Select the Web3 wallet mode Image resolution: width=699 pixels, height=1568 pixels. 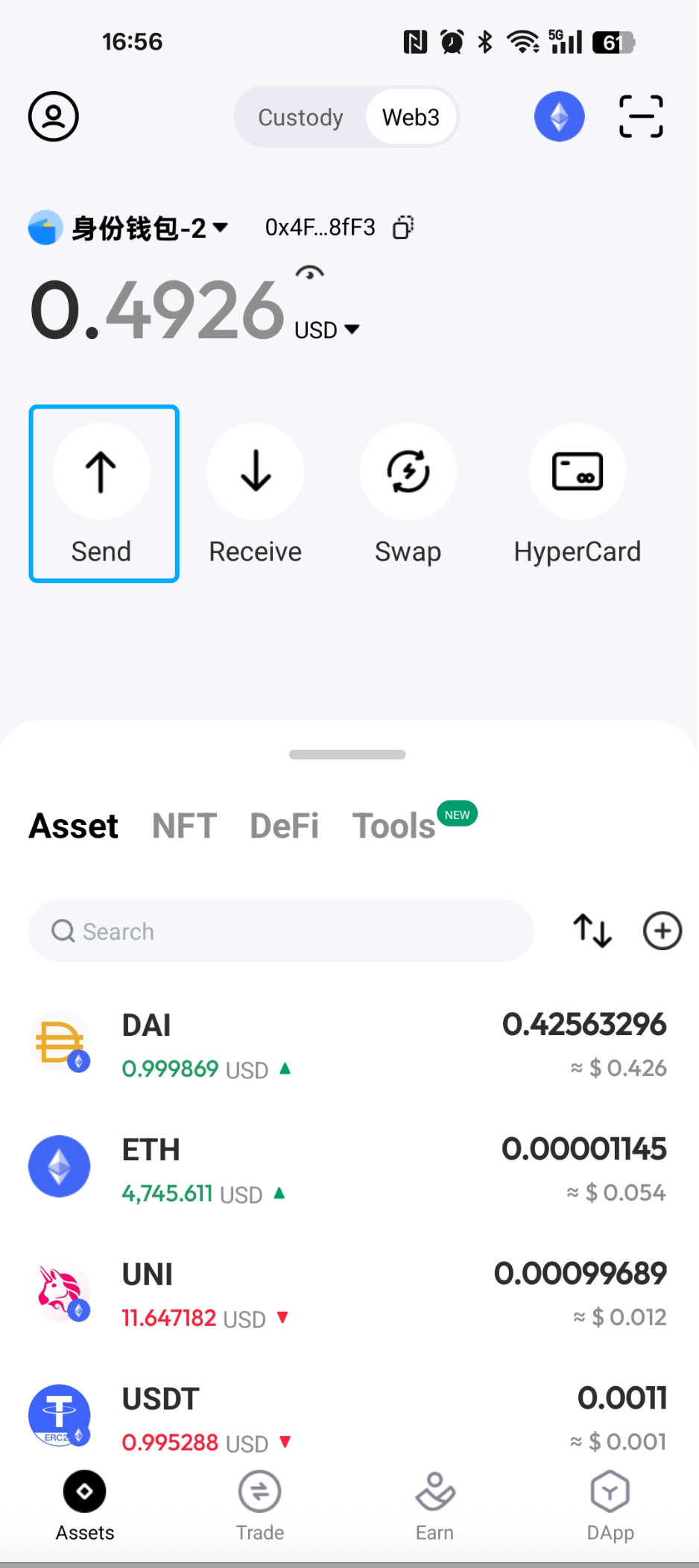pyautogui.click(x=411, y=118)
